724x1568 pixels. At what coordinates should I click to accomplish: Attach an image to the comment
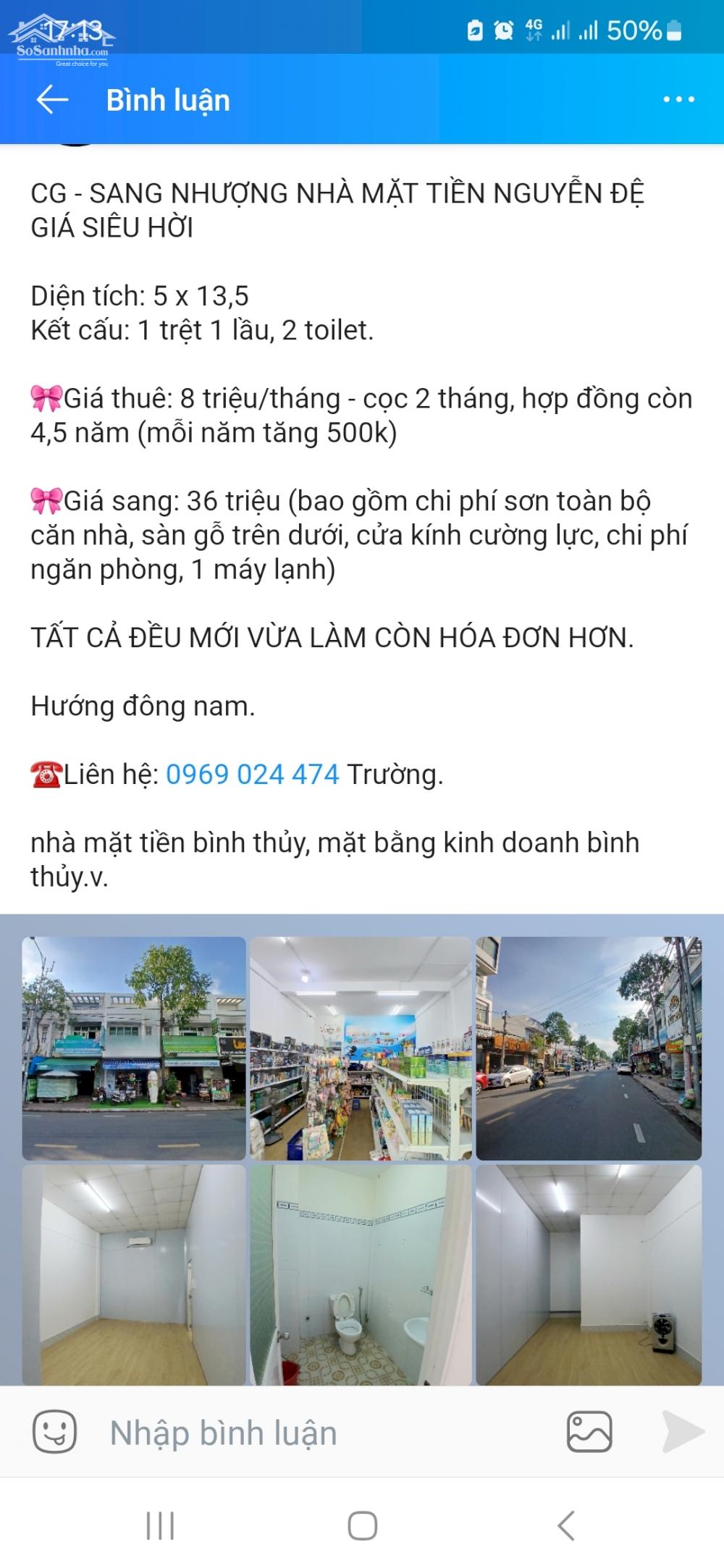(x=589, y=1432)
